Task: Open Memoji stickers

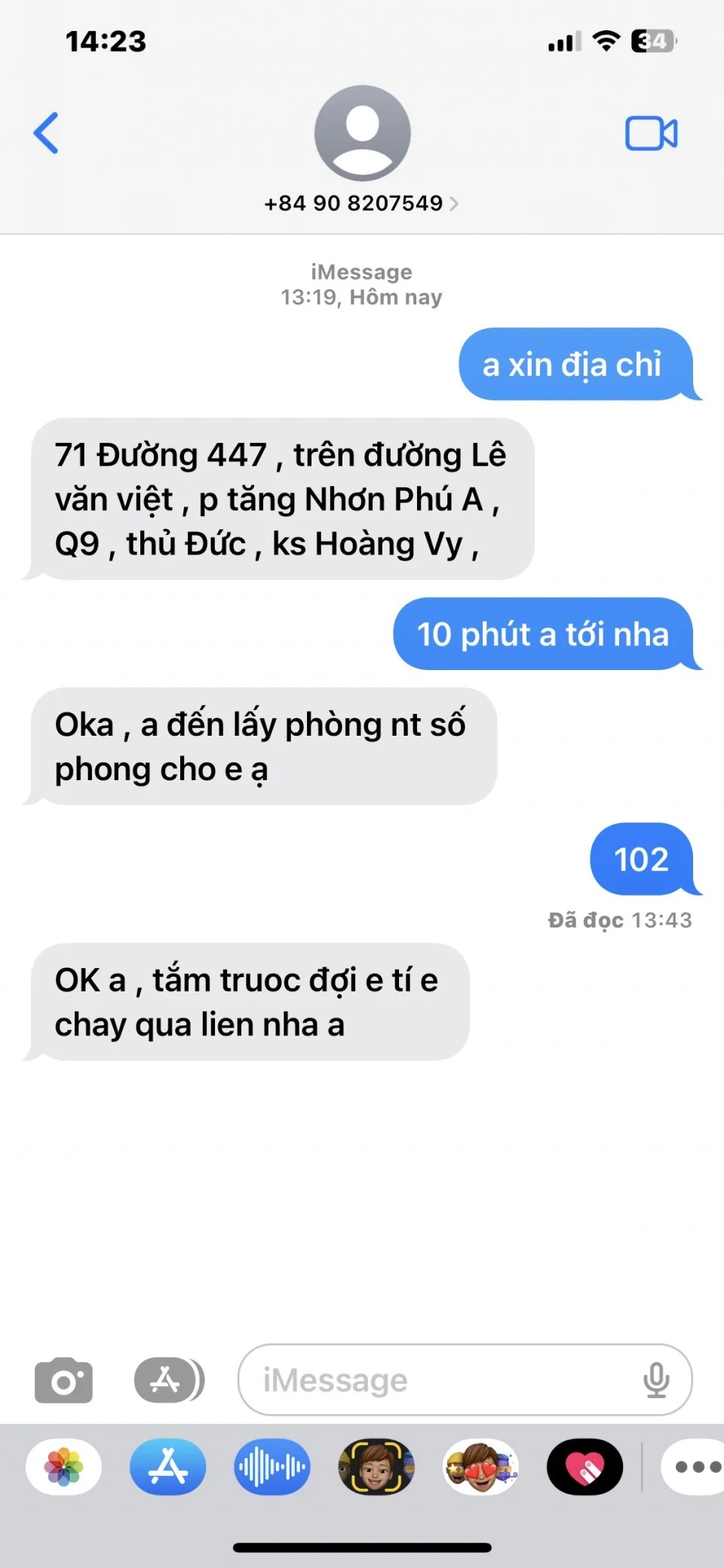Action: coord(480,1467)
